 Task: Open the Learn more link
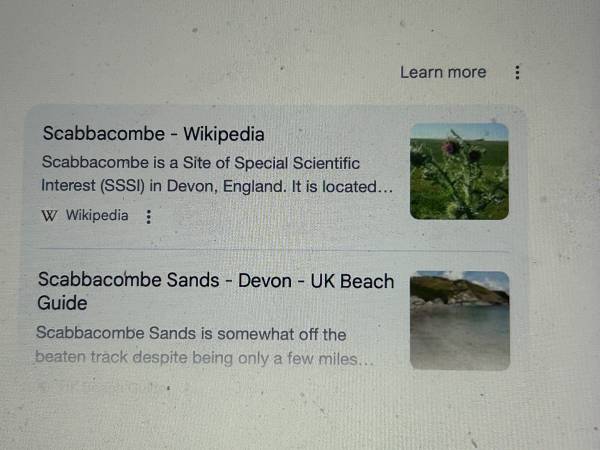(442, 72)
